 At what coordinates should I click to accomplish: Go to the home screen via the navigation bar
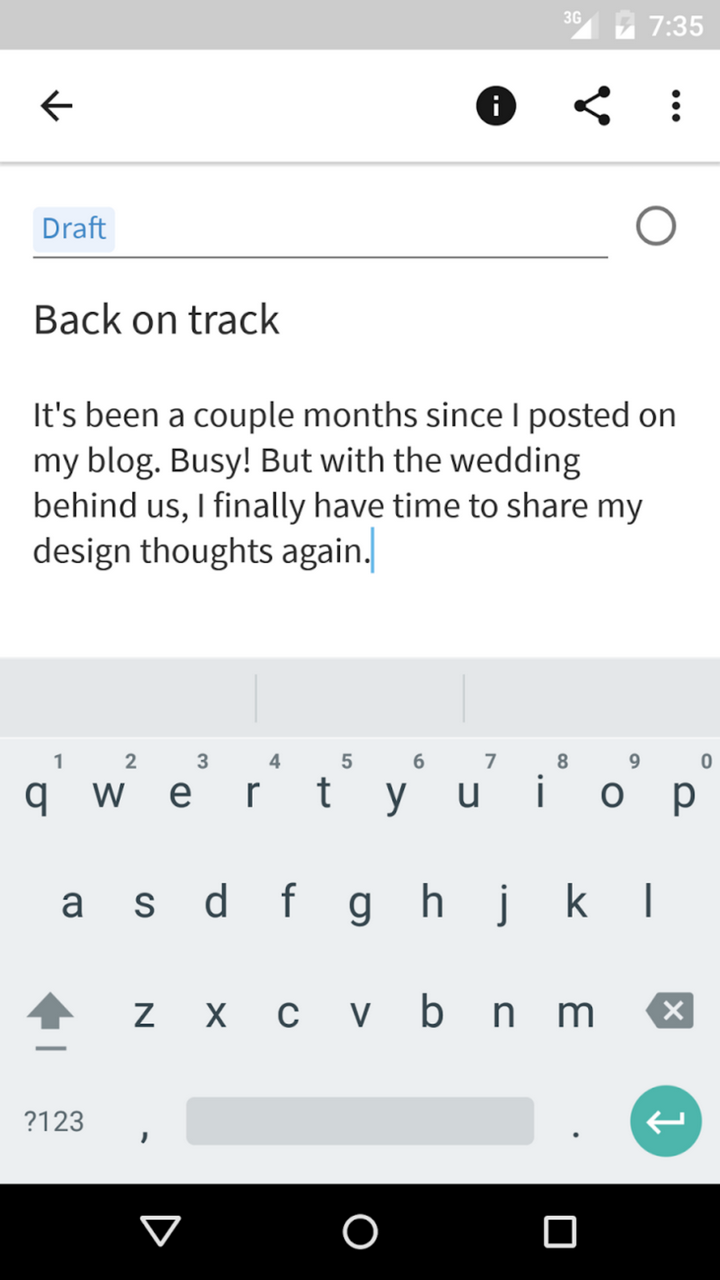[x=360, y=1232]
